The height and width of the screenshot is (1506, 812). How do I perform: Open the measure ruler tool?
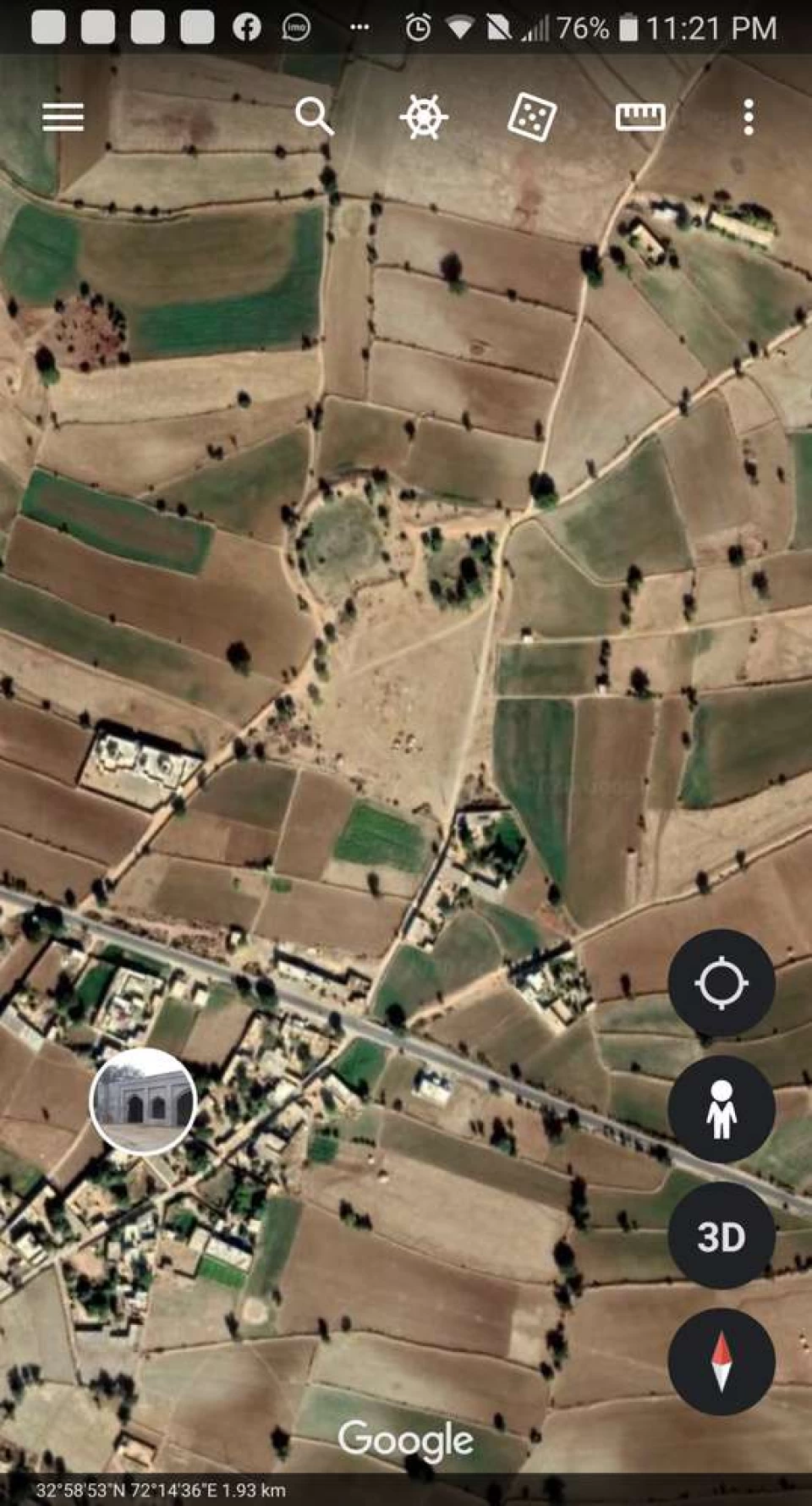(x=640, y=117)
